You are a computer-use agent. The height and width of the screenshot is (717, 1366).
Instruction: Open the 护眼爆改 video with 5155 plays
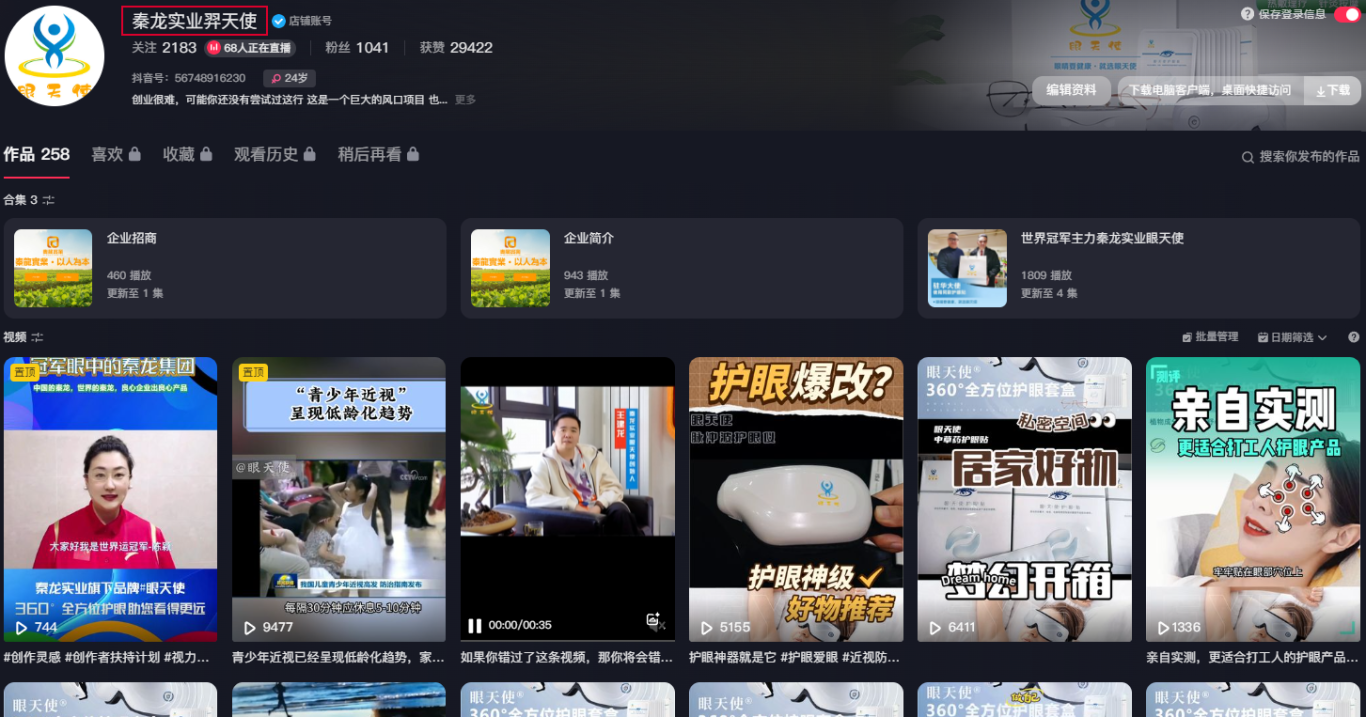[795, 499]
